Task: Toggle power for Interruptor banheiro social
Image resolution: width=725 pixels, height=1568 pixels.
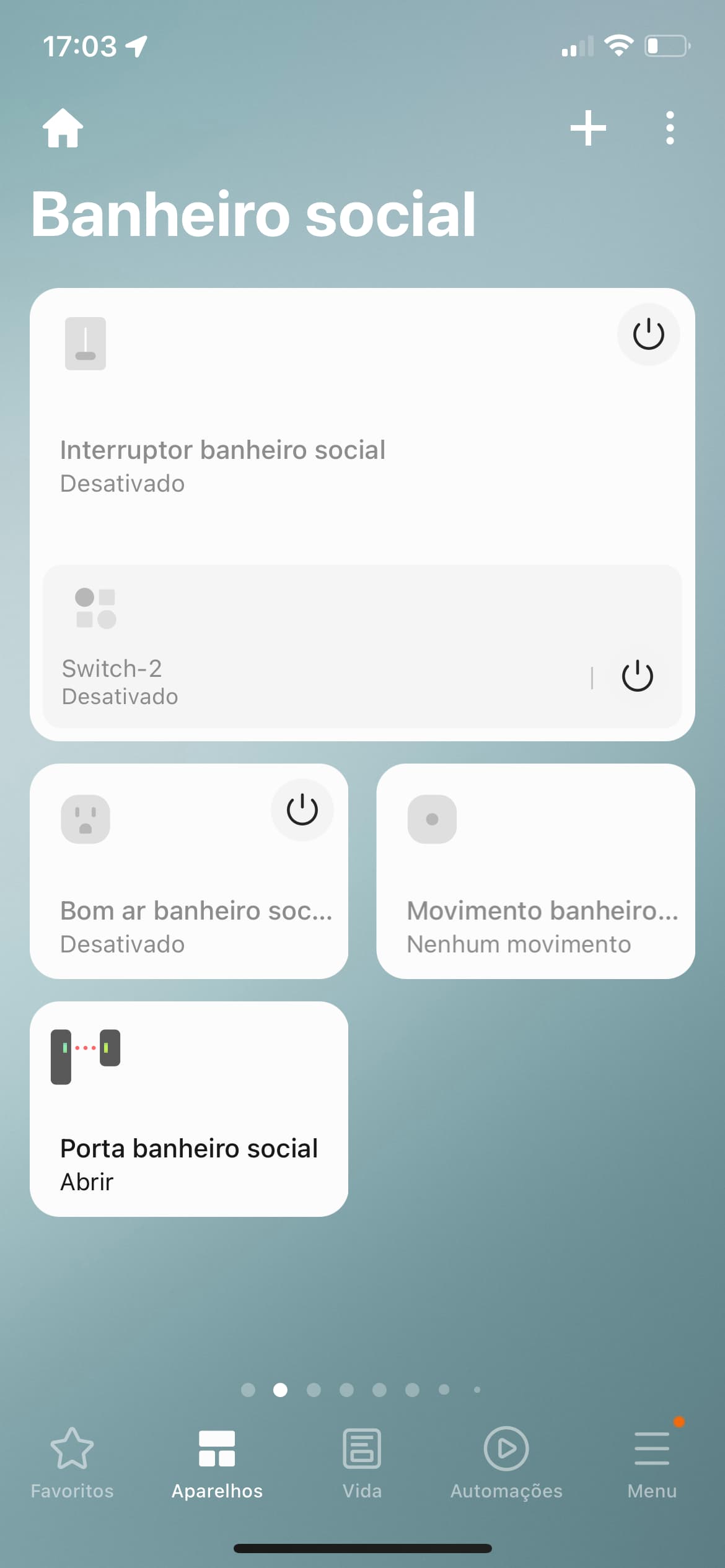Action: click(648, 334)
